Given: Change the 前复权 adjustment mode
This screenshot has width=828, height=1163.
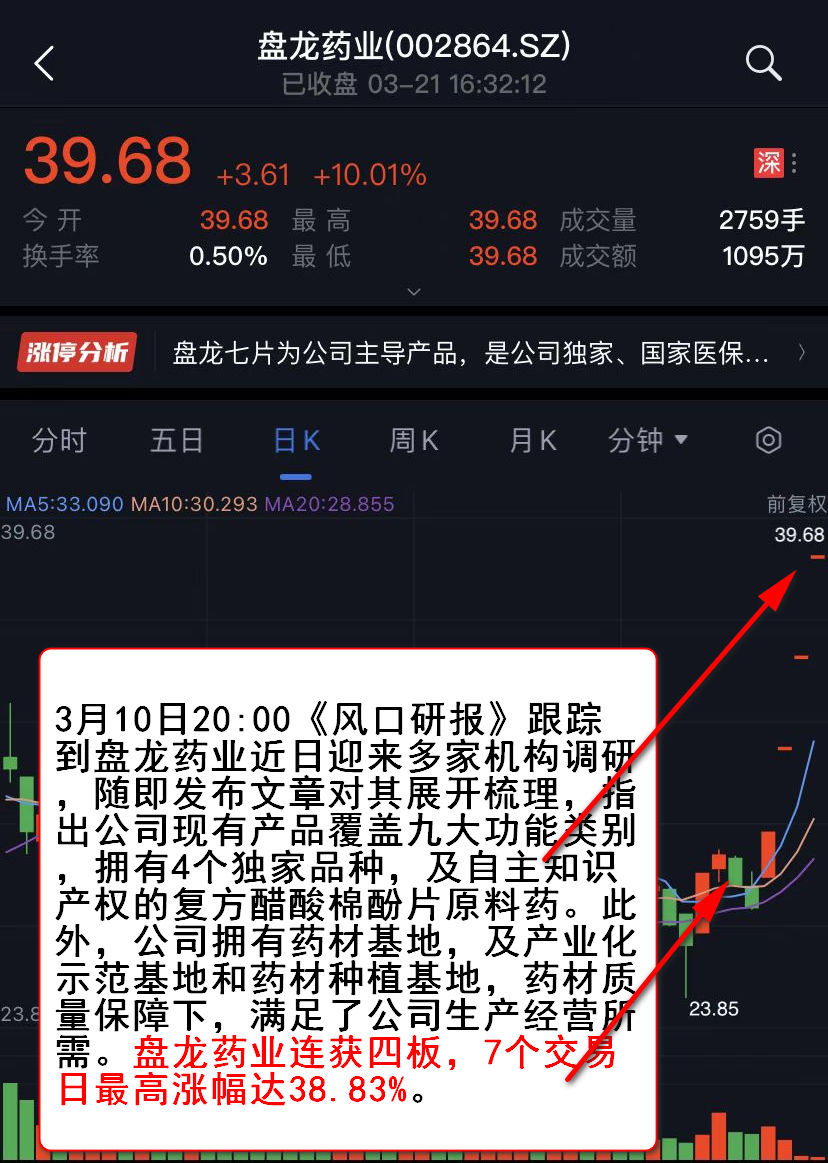Looking at the screenshot, I should [796, 505].
